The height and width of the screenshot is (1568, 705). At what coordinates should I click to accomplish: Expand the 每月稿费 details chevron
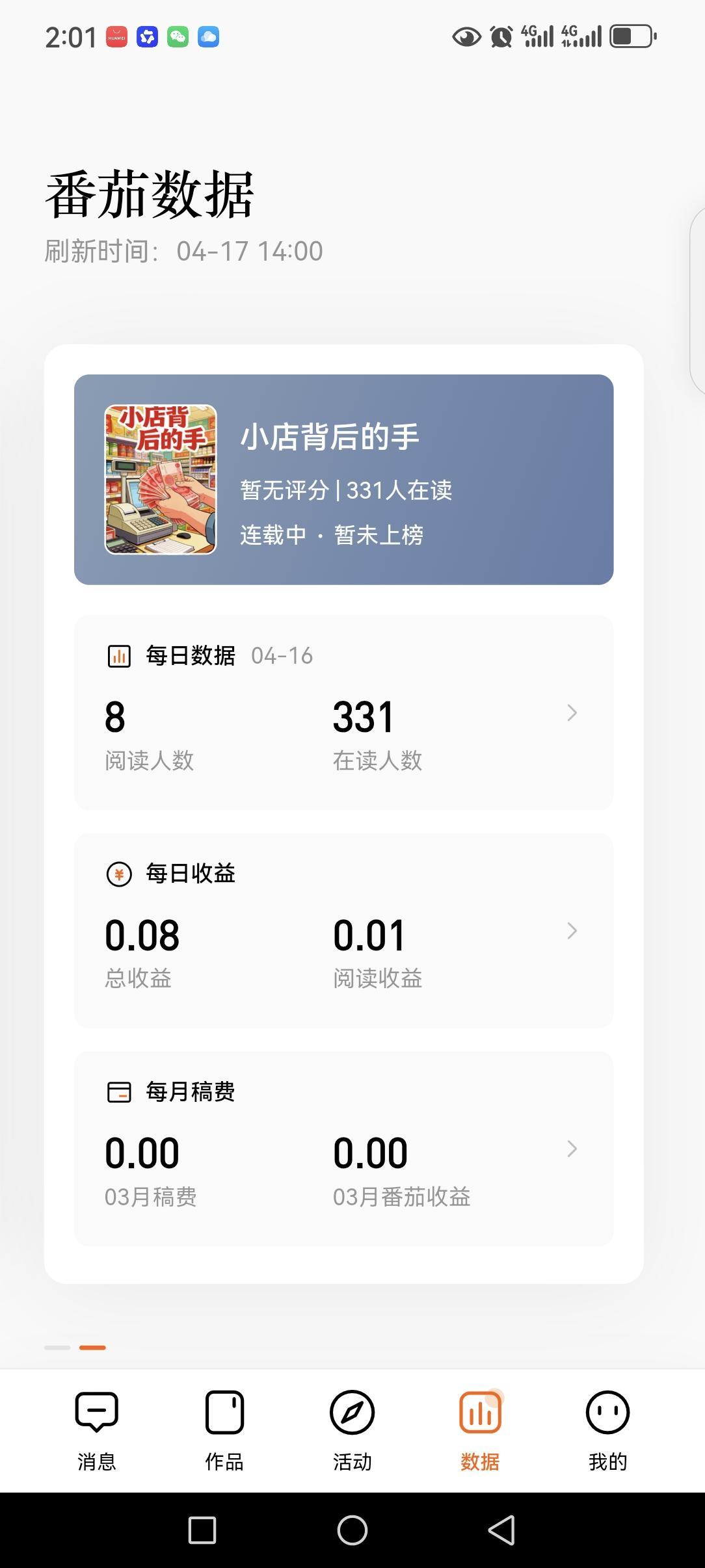[572, 1149]
